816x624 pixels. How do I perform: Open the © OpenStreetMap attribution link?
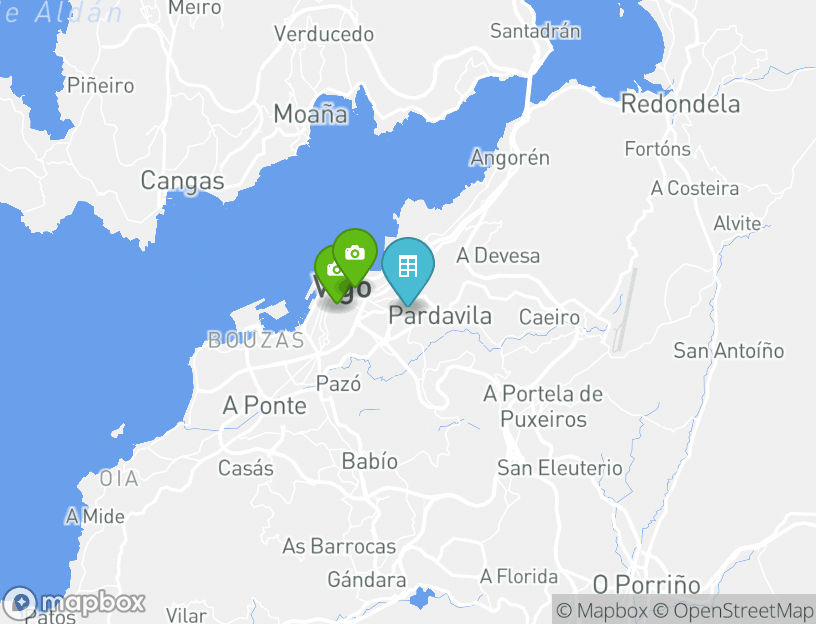coord(734,610)
